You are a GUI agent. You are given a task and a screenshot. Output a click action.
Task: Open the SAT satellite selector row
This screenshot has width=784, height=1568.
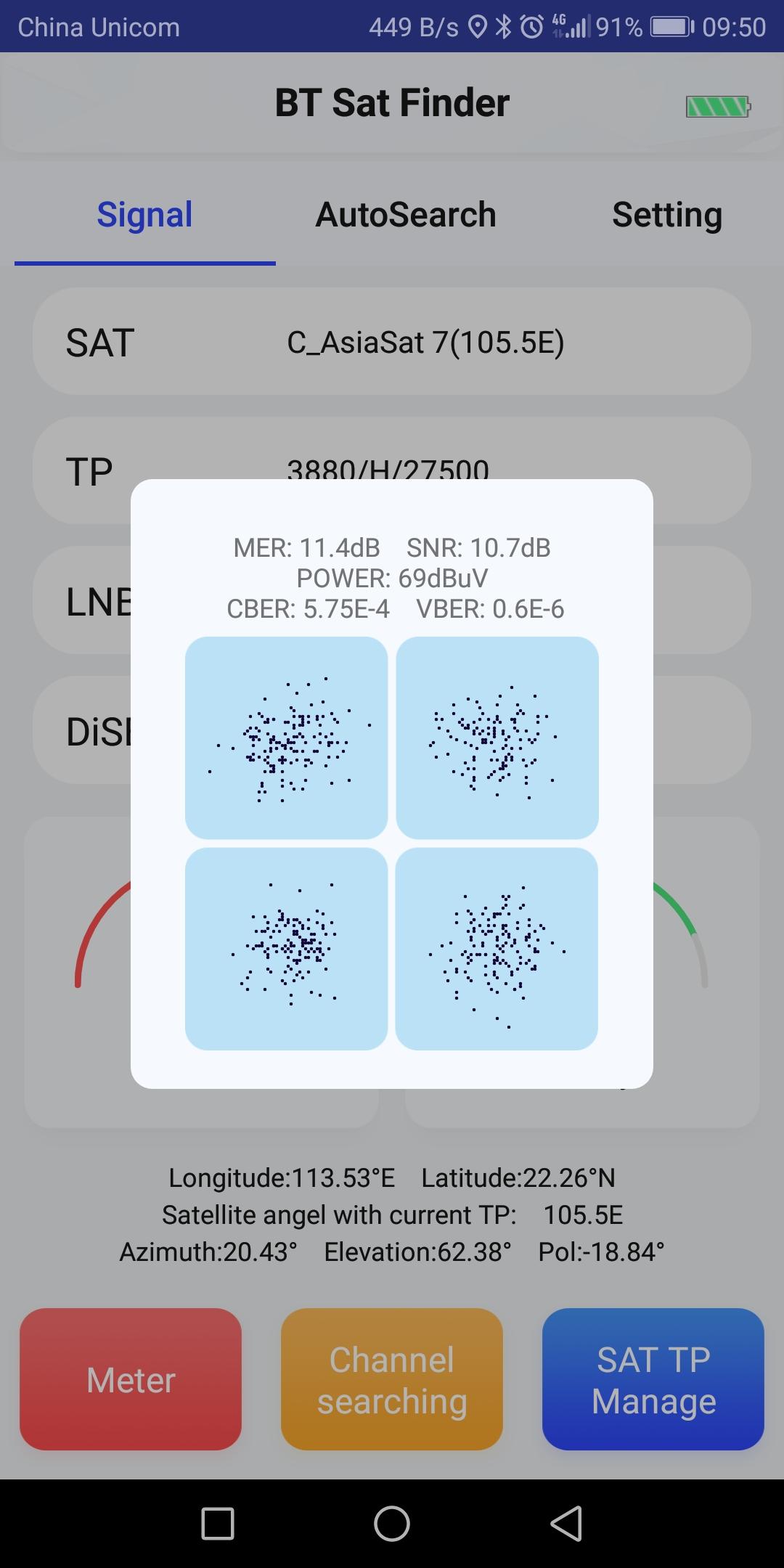pos(392,342)
